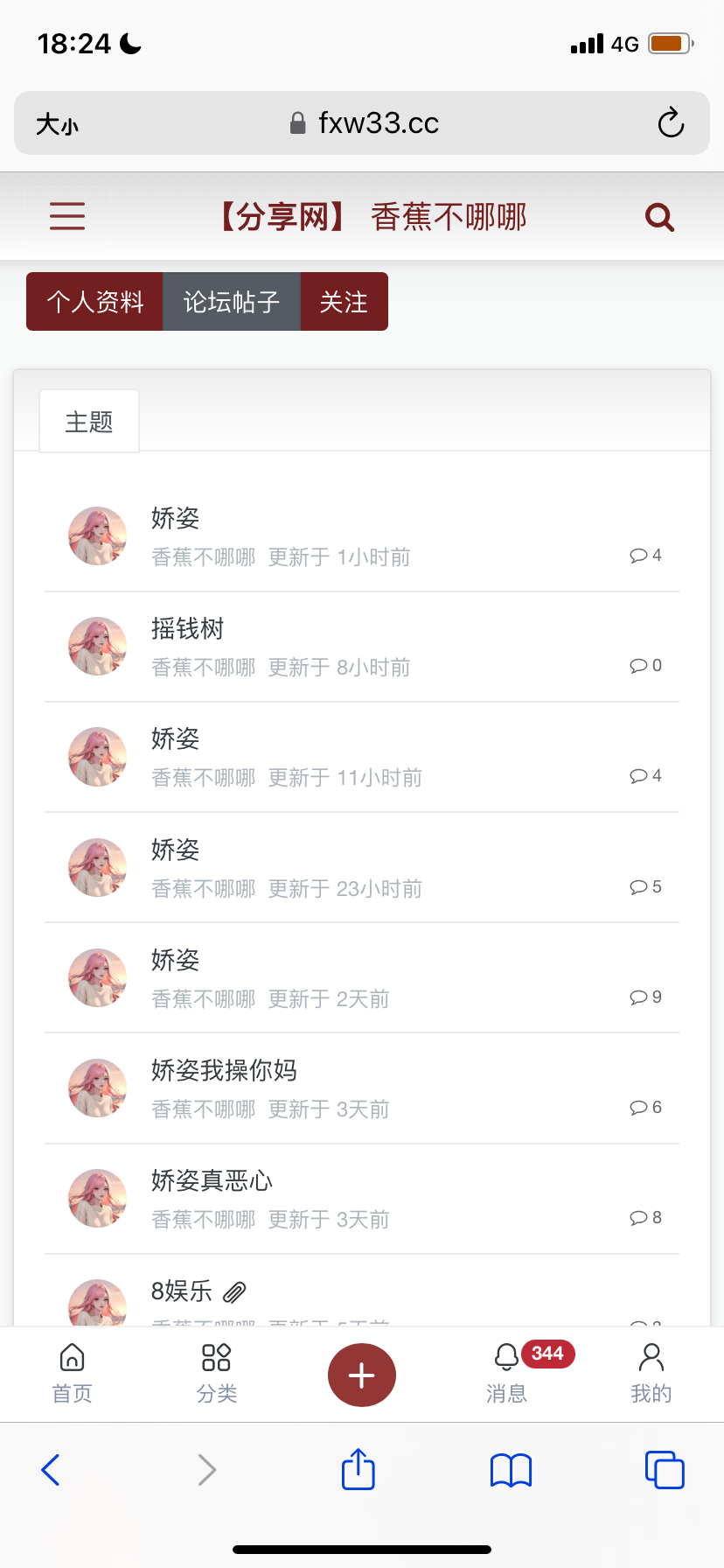724x1568 pixels.
Task: Go back in Safari
Action: tap(51, 1469)
